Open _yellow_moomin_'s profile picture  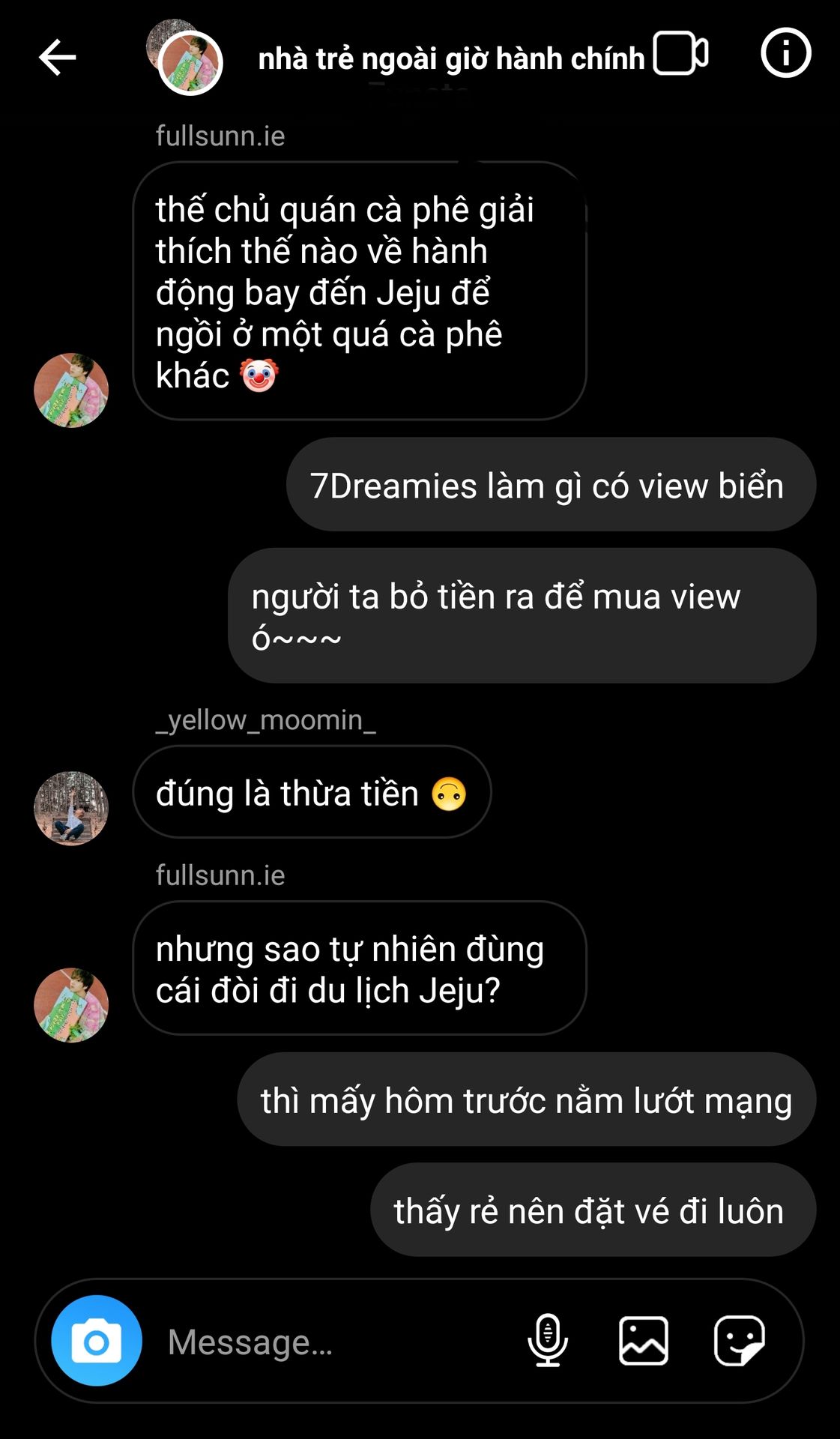tap(71, 809)
